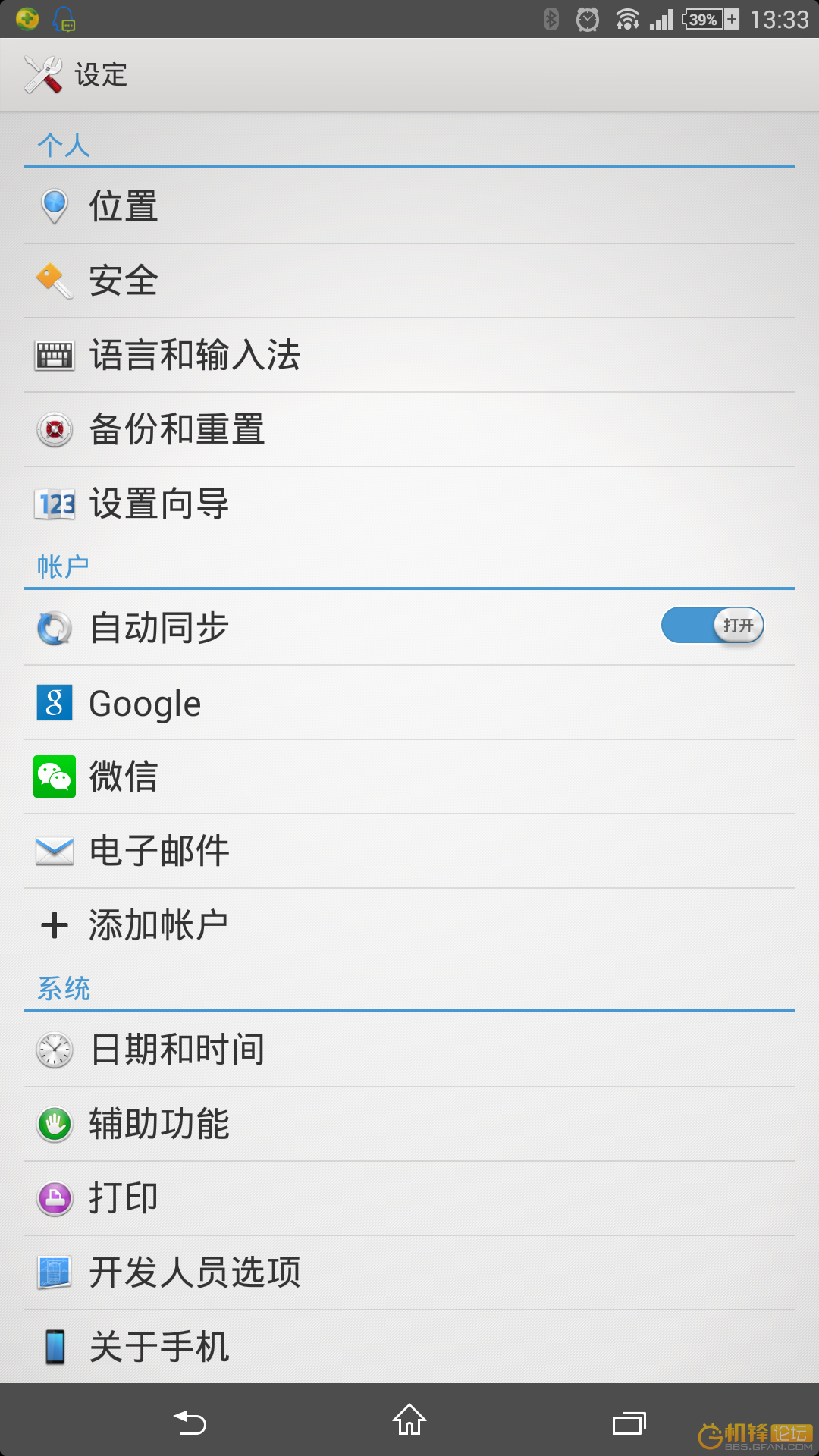
Task: Open the 位置 location settings
Action: click(x=409, y=206)
